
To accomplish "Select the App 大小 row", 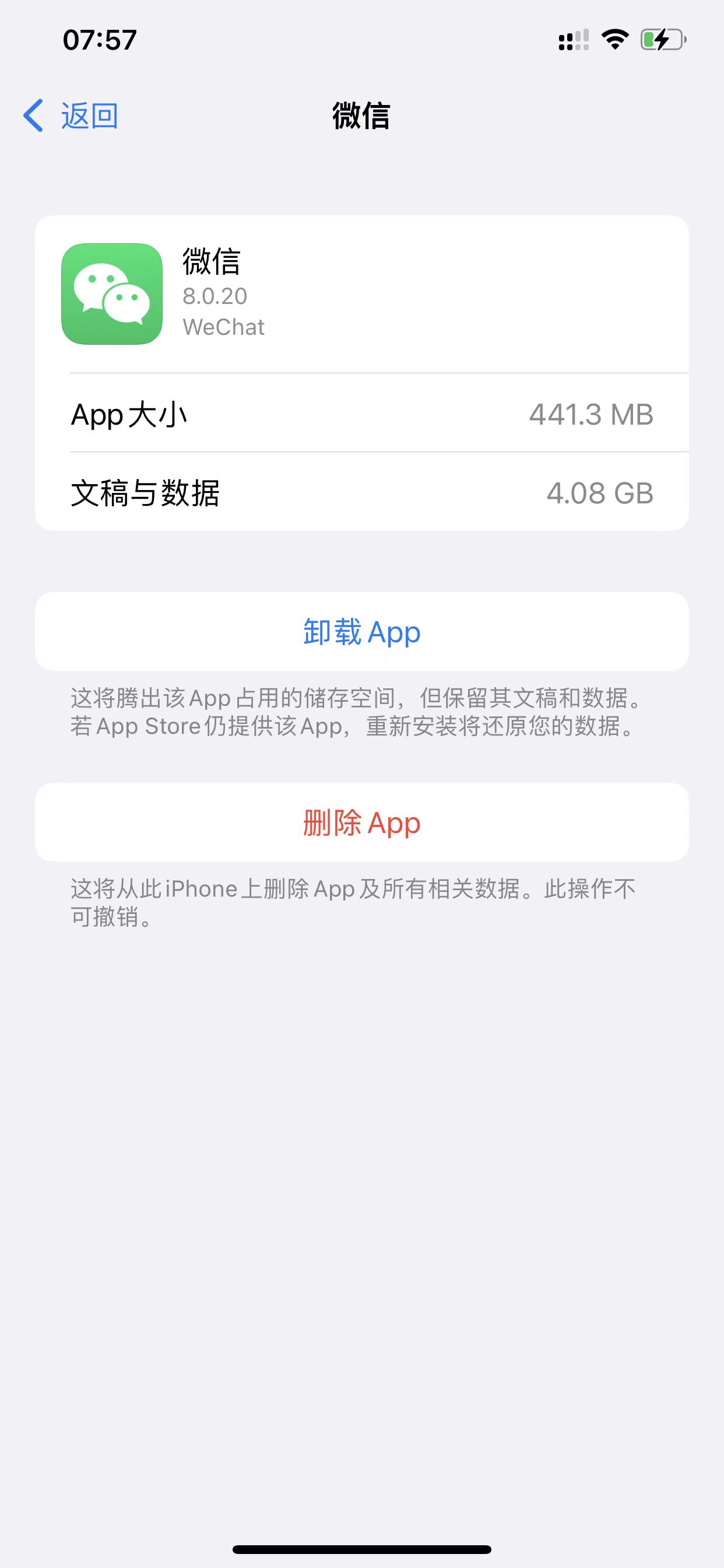I will [x=361, y=416].
